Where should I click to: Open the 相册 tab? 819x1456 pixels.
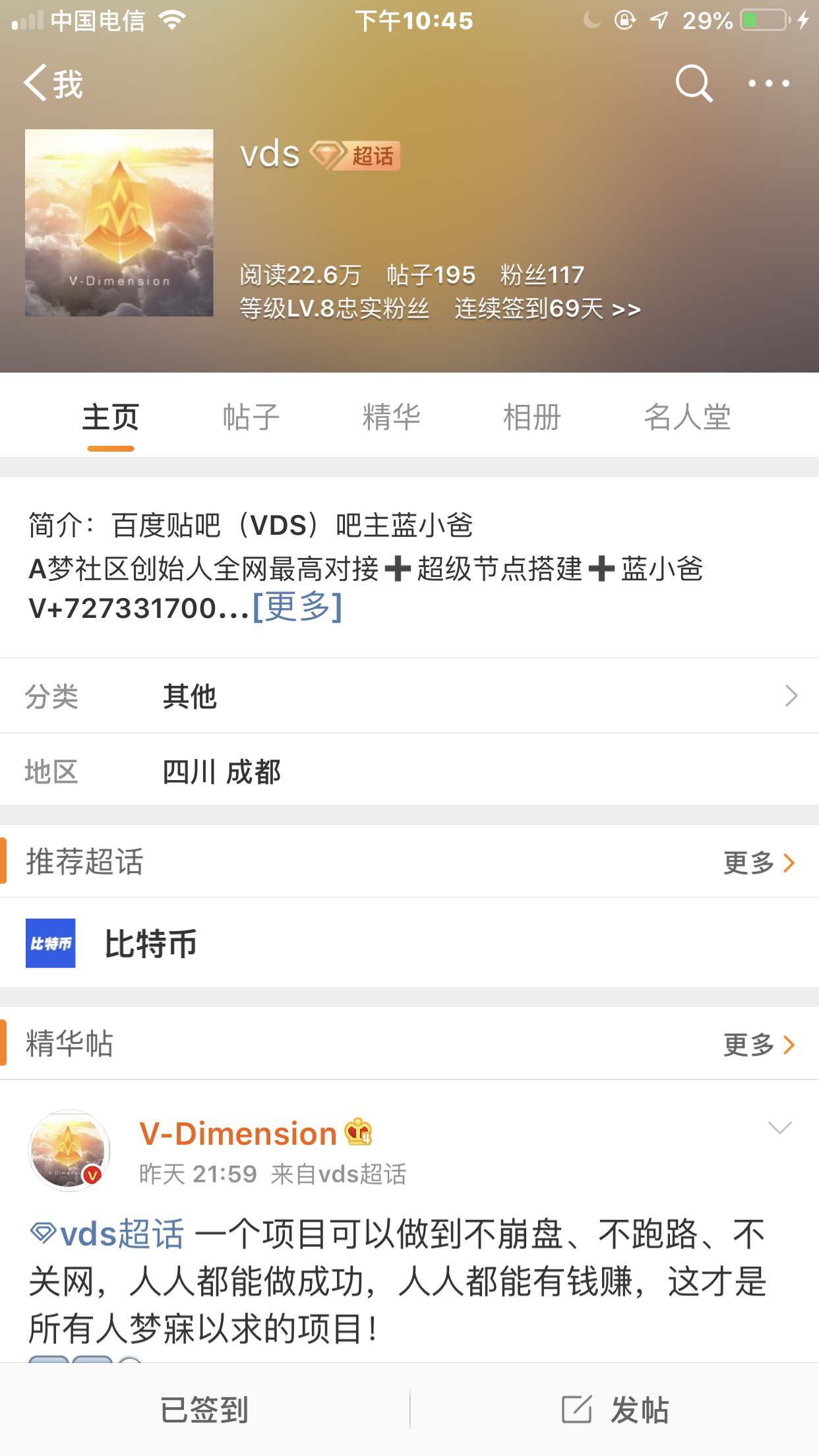[x=531, y=417]
